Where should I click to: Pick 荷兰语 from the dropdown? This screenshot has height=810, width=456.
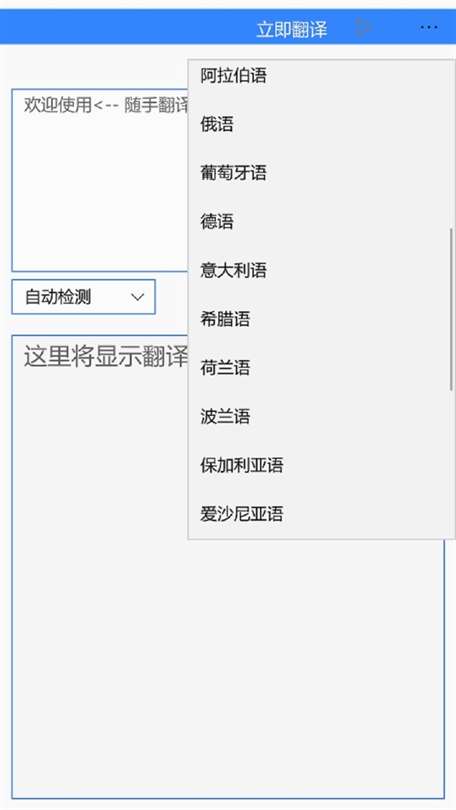pyautogui.click(x=321, y=368)
